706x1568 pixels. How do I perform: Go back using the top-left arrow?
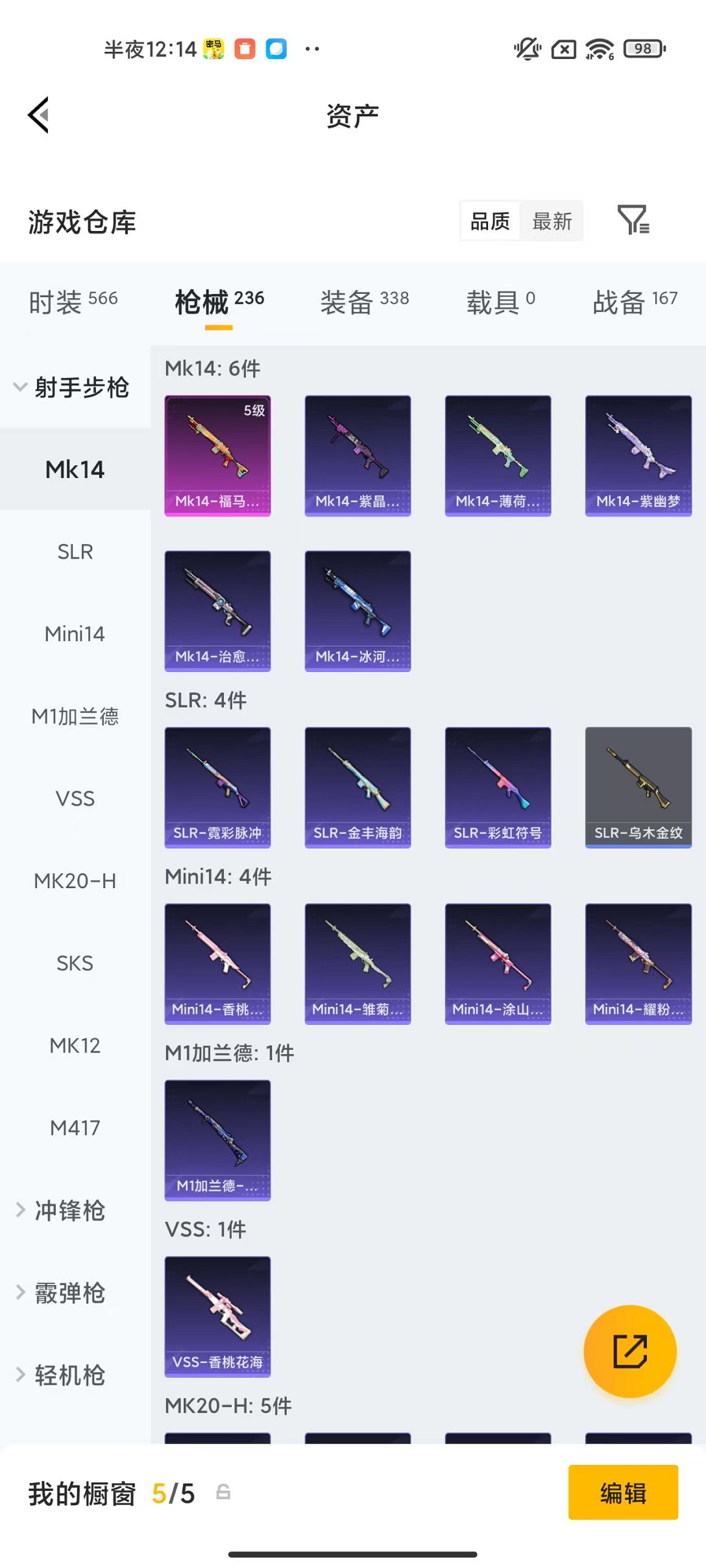coord(39,115)
